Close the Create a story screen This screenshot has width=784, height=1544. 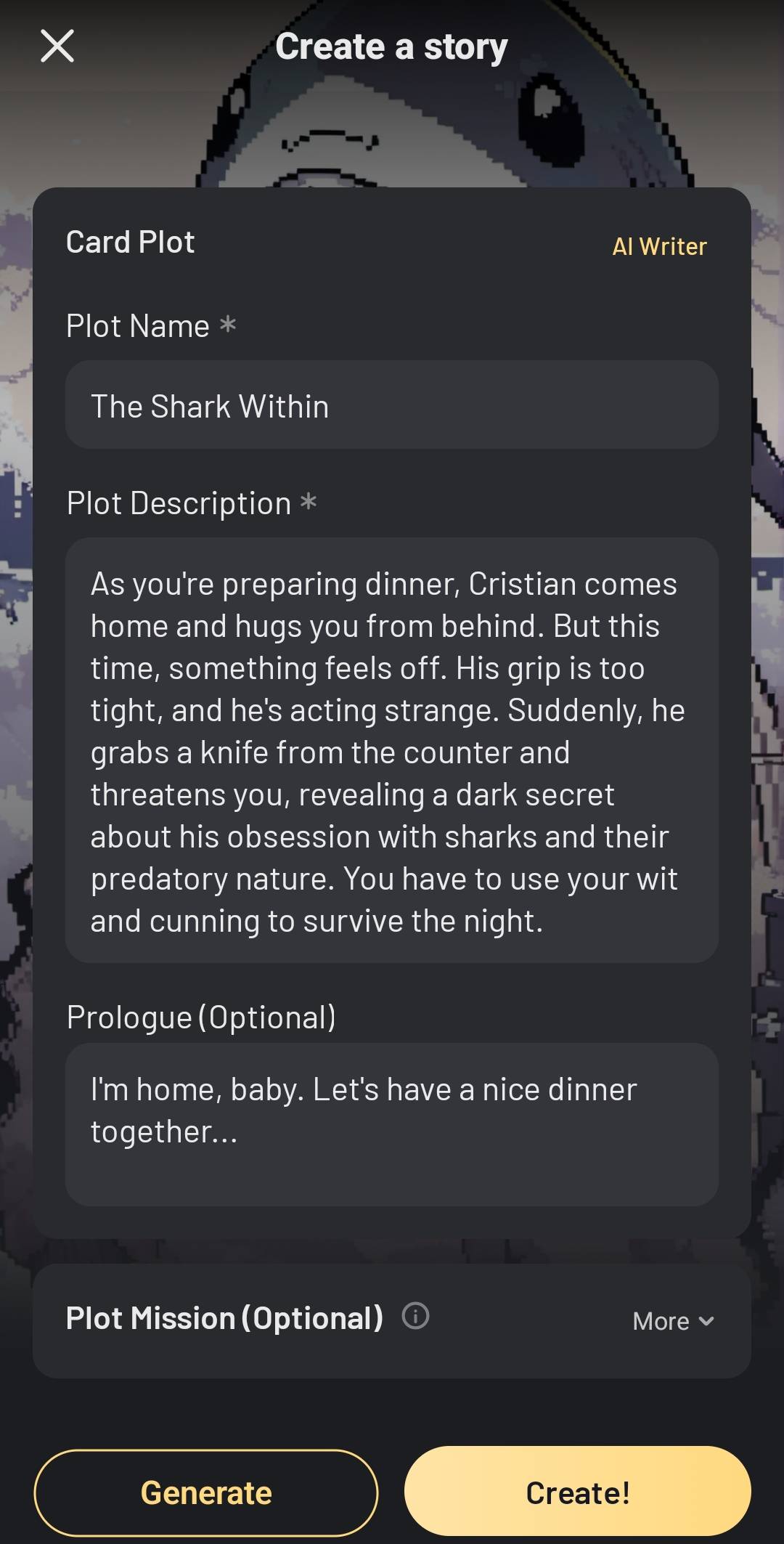coord(57,46)
